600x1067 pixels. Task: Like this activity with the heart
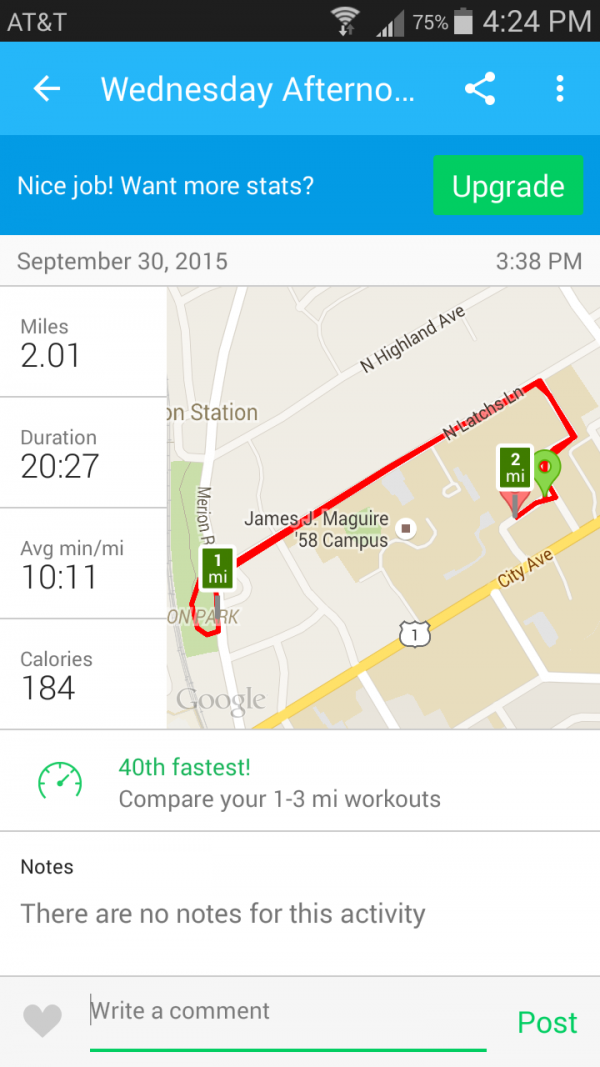pyautogui.click(x=42, y=1020)
